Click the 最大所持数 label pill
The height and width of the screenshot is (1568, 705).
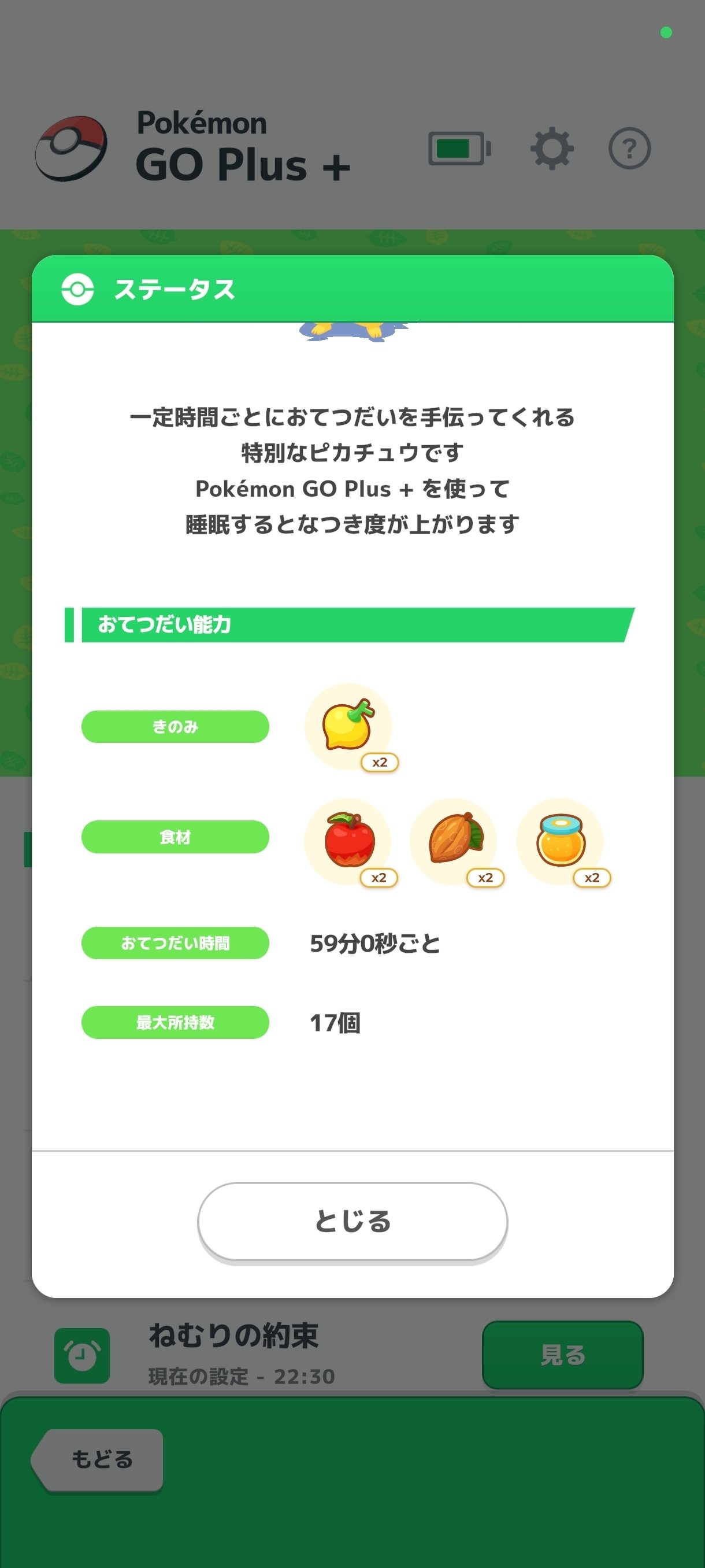[175, 1023]
